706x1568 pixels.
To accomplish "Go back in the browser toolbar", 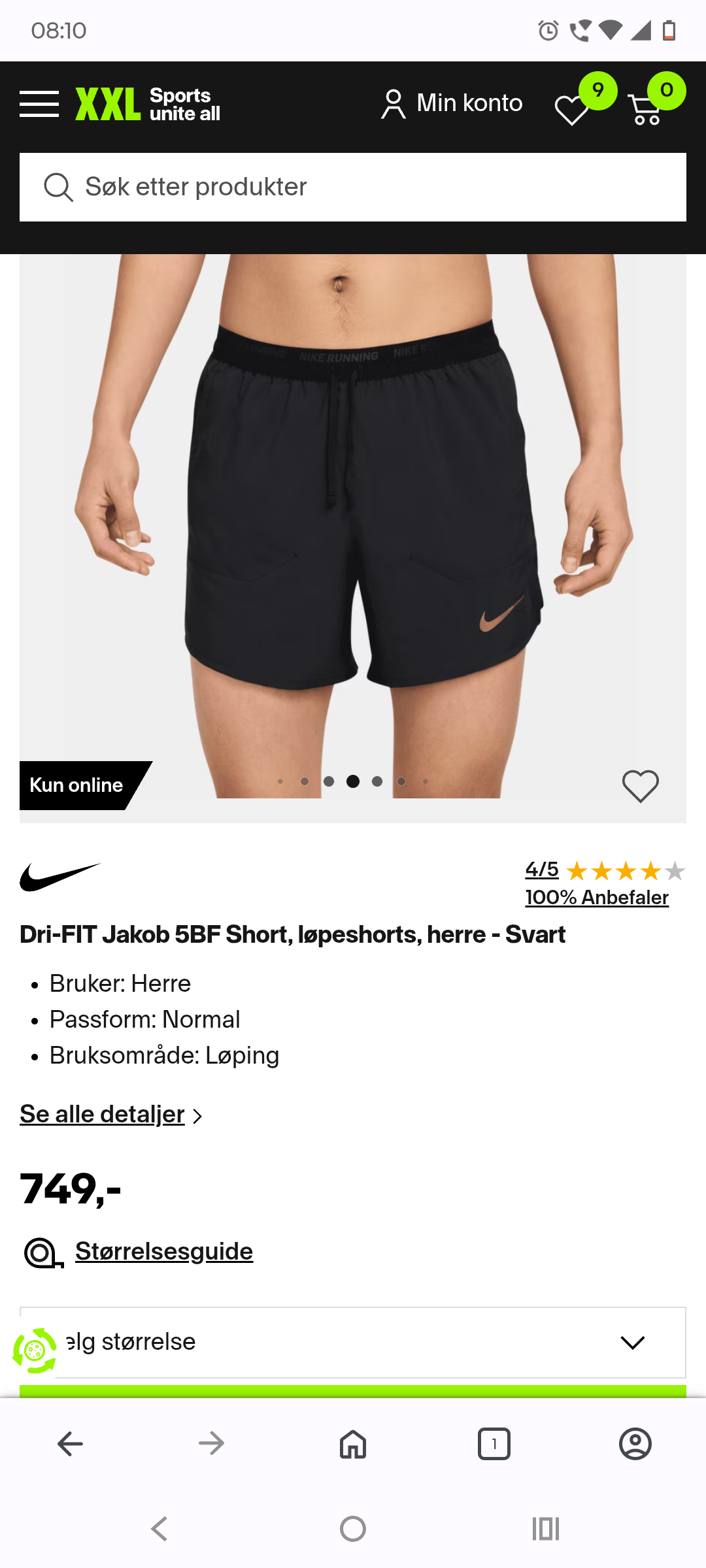I will click(x=71, y=1444).
